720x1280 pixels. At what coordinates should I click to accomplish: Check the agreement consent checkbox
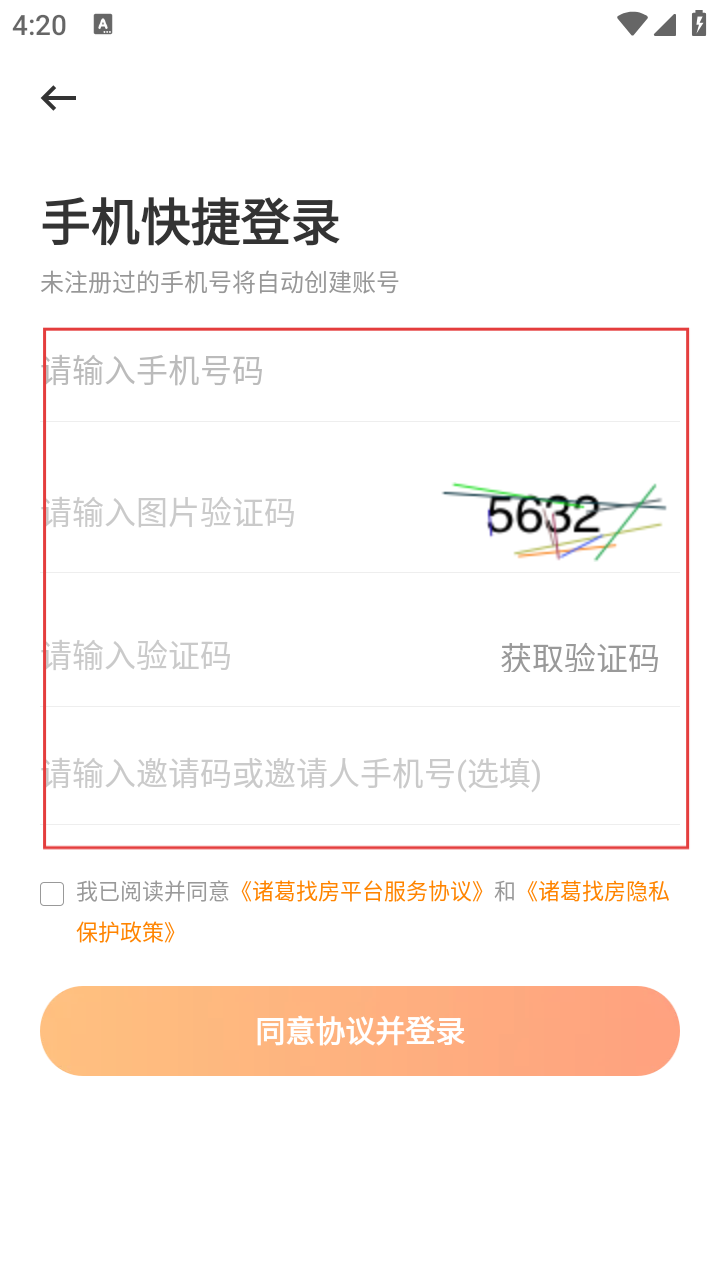(x=52, y=894)
